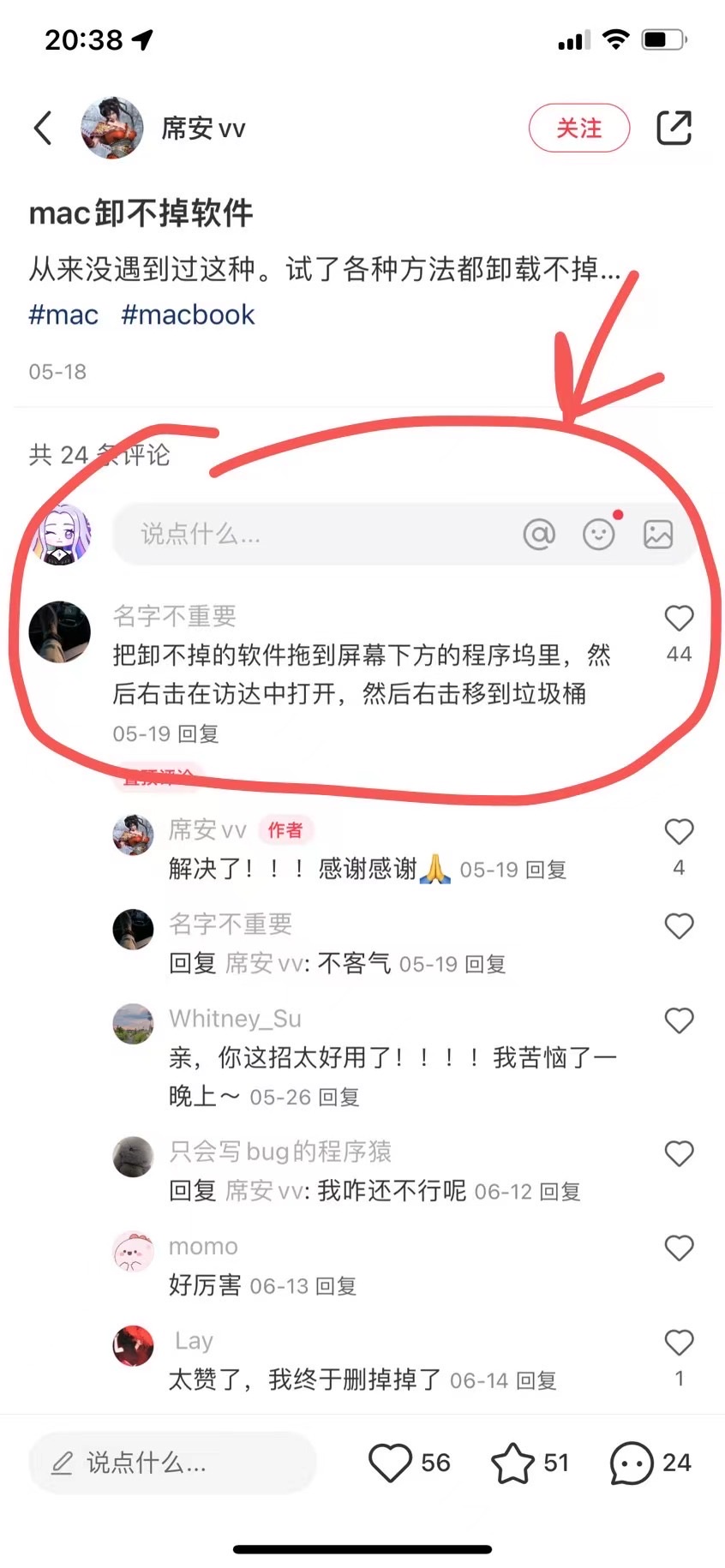
Task: Like 席安vv's 解决了 reply
Action: pyautogui.click(x=679, y=832)
